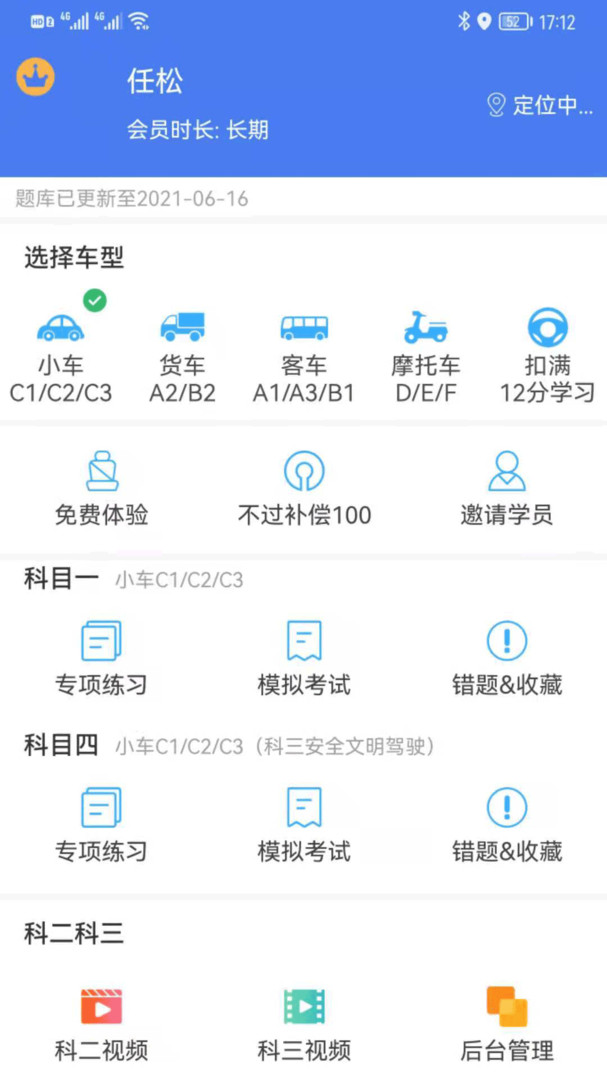The height and width of the screenshot is (1080, 607).
Task: Start 科目一 专项练习
Action: [101, 657]
